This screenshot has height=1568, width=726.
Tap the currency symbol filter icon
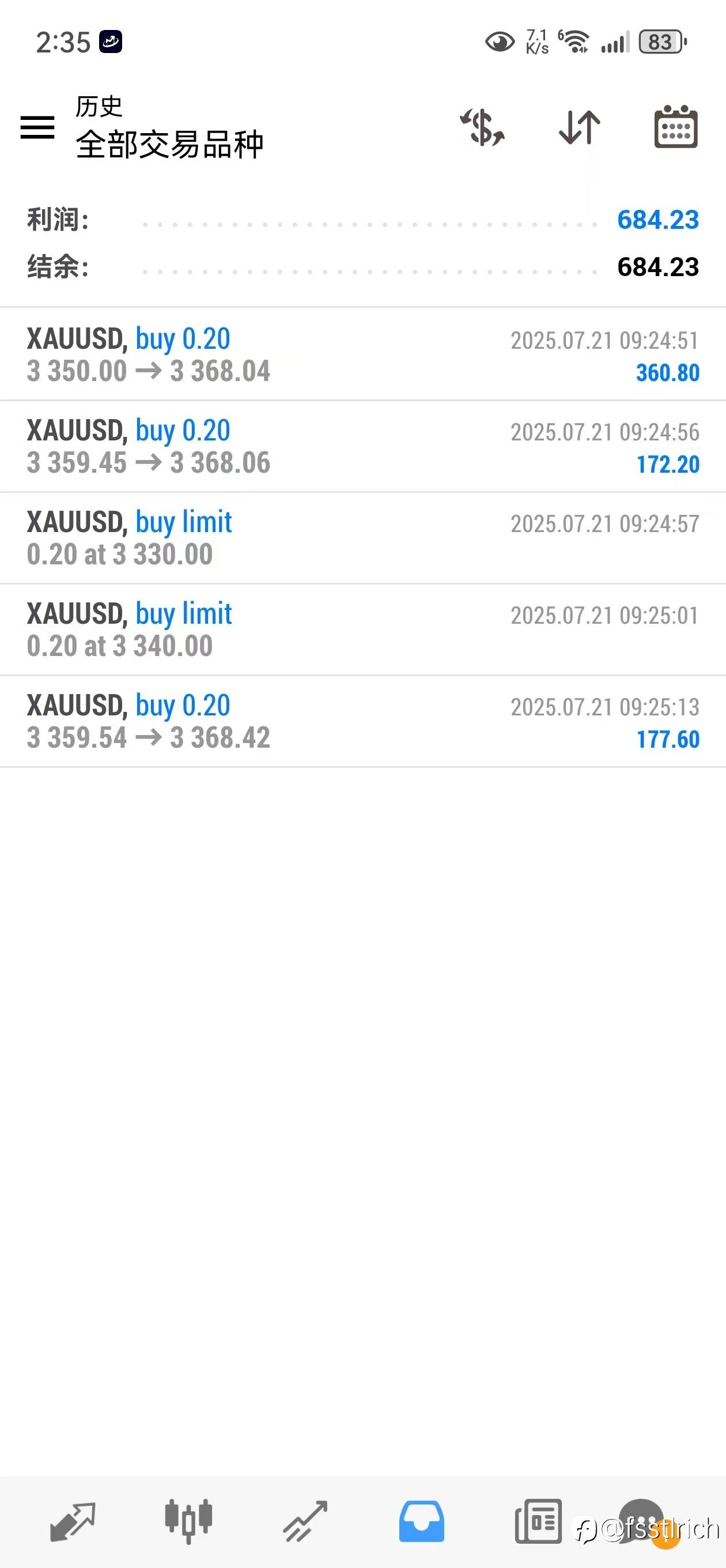[x=482, y=127]
